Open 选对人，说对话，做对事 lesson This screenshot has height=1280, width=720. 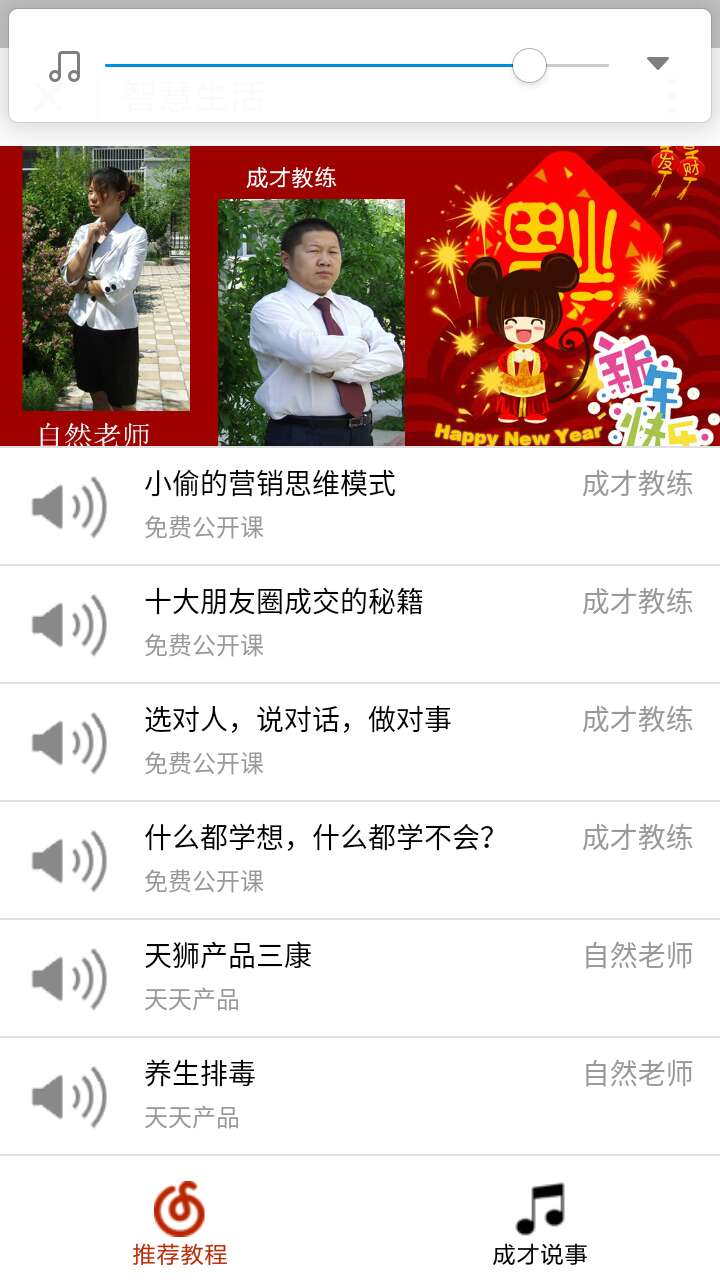tap(360, 742)
